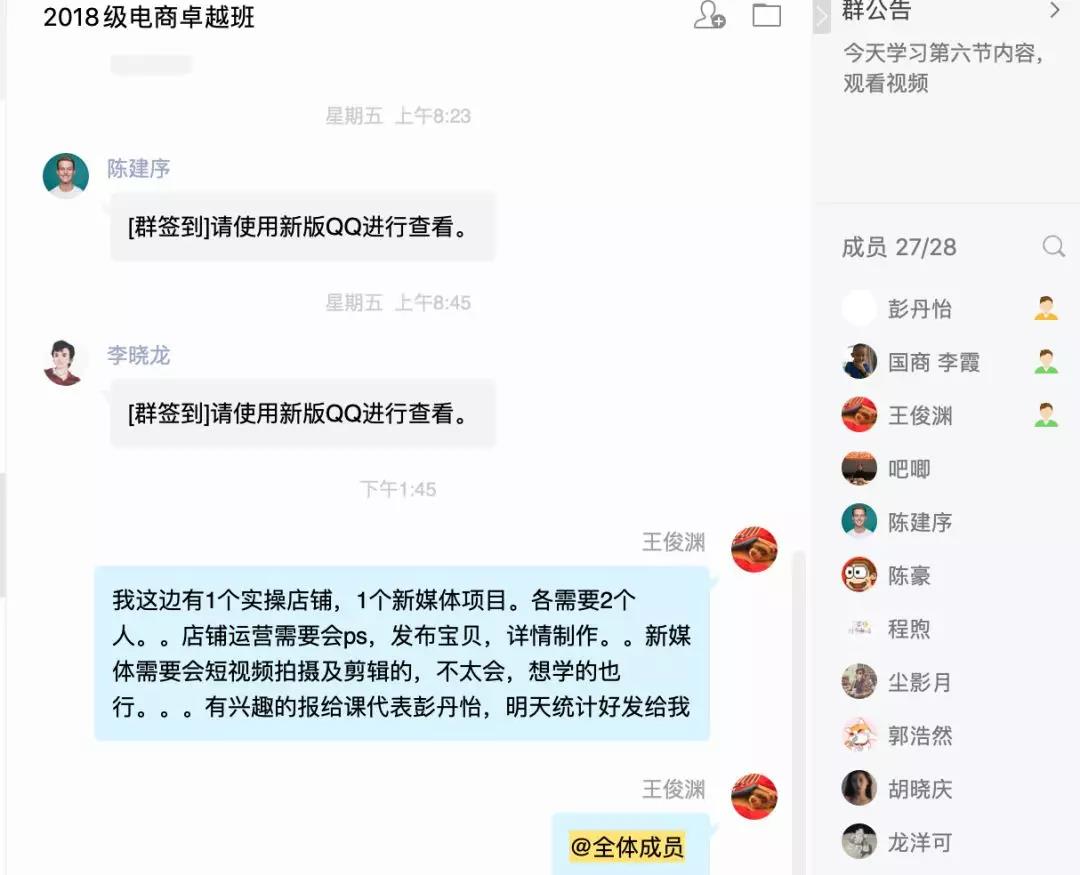Expand the 群公告 announcement chevron
1080x875 pixels.
tap(1054, 11)
